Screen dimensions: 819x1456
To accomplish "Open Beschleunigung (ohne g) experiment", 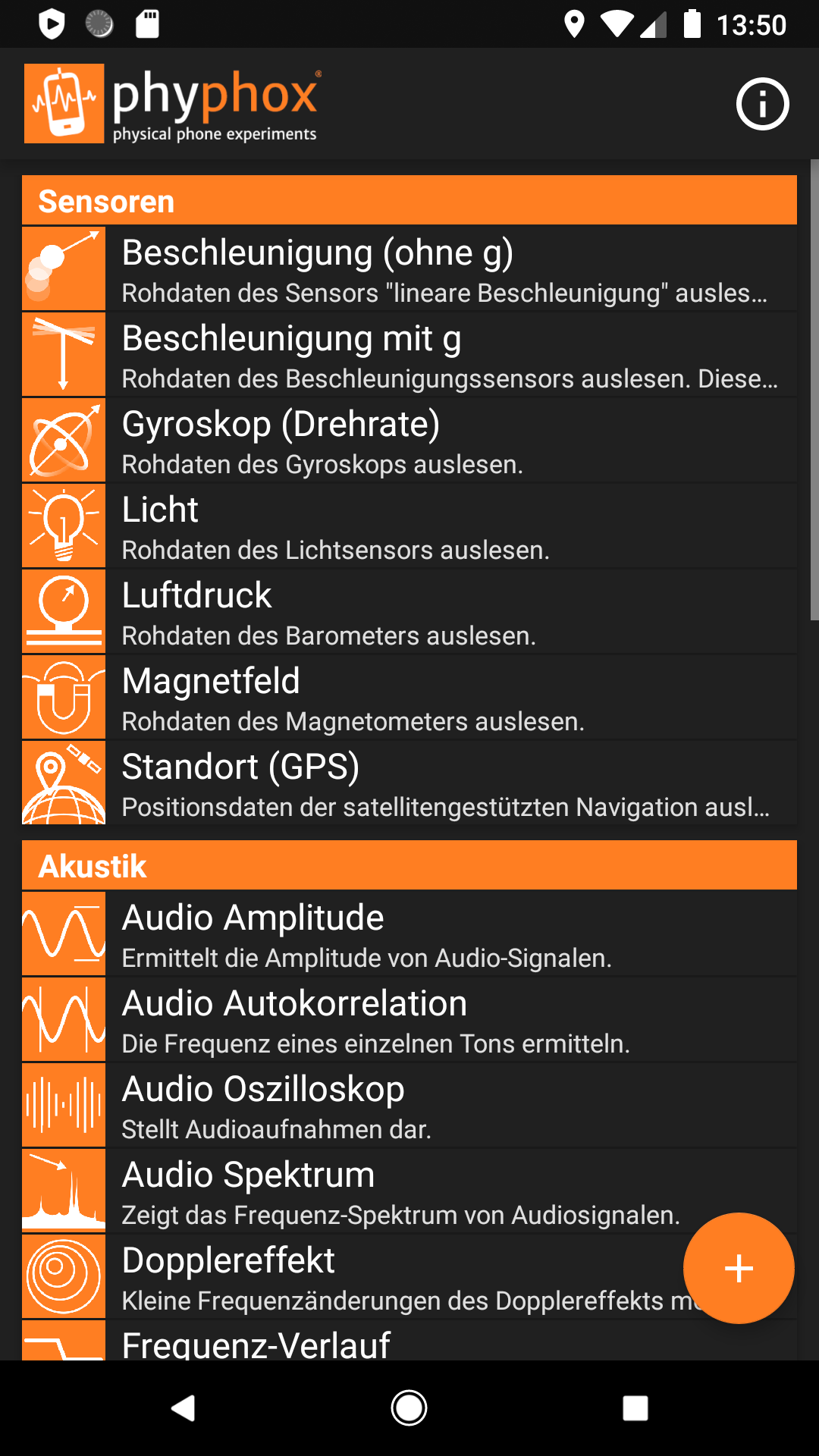I will pos(409,268).
